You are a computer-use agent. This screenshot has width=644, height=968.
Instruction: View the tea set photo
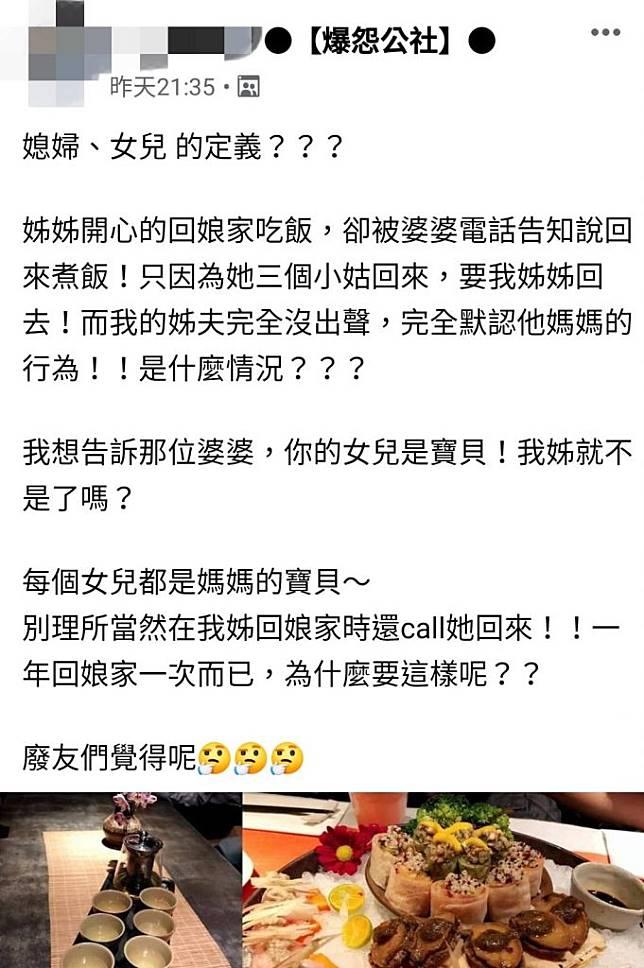click(x=120, y=880)
